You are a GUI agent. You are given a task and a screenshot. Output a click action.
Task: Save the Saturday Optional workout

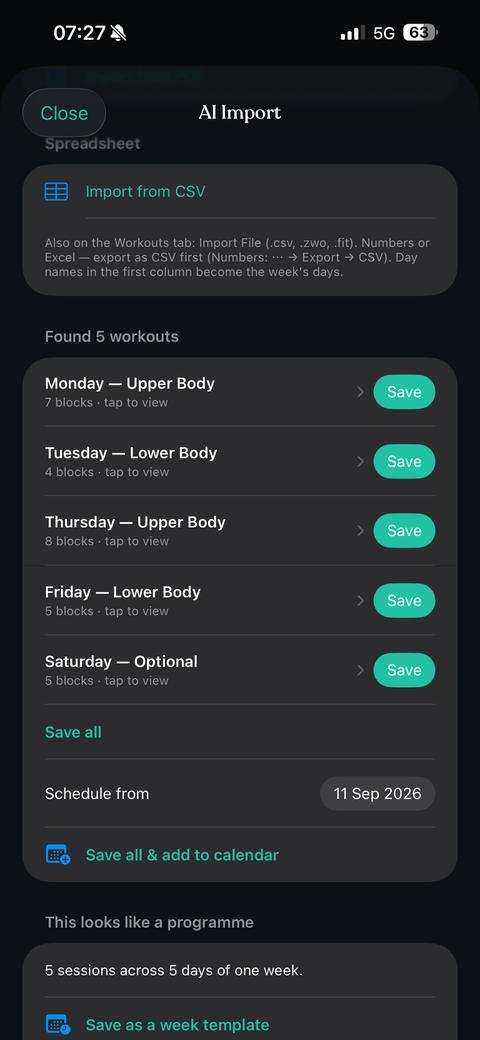[x=404, y=670]
